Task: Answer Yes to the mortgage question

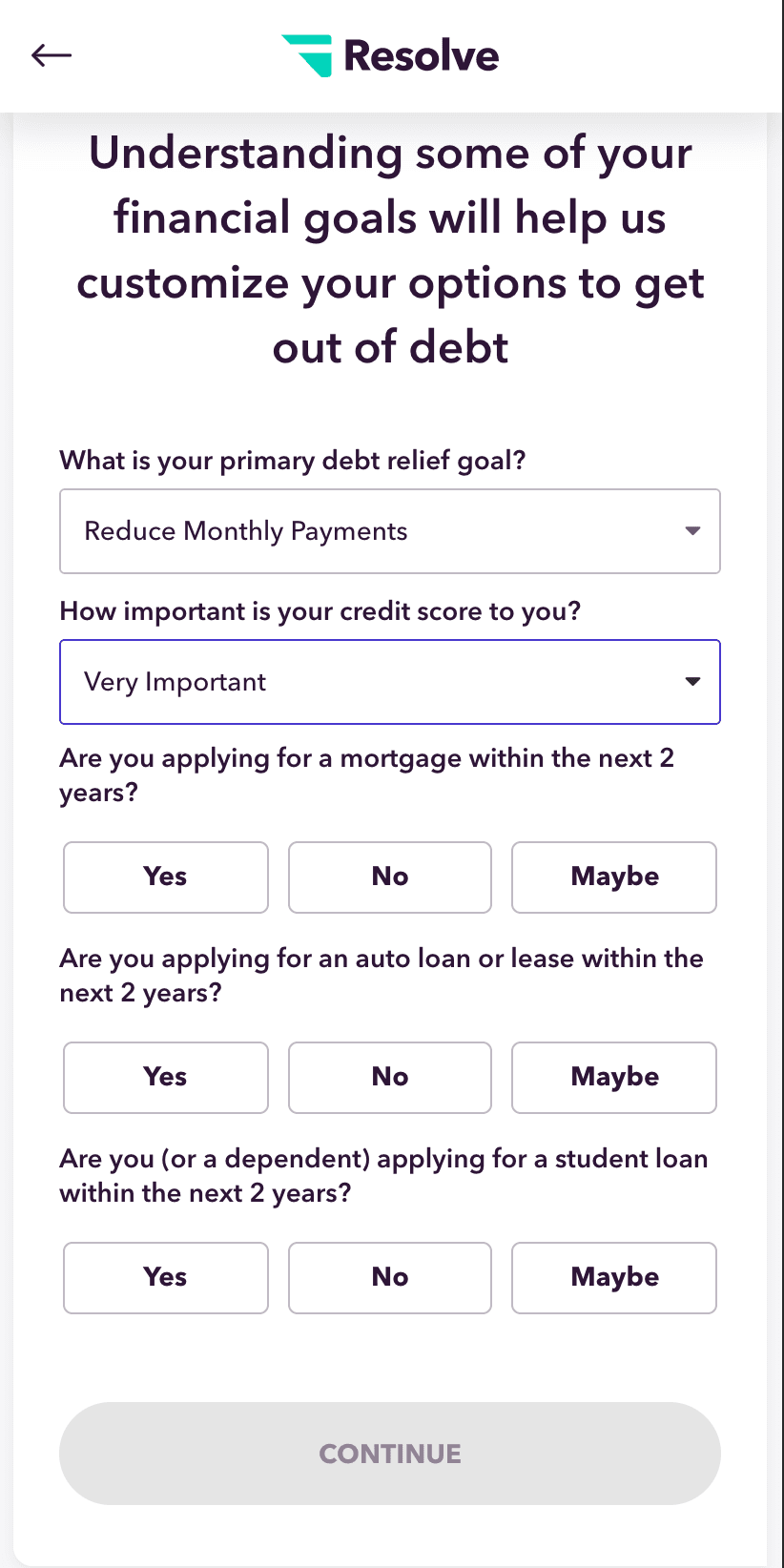Action: pos(166,877)
